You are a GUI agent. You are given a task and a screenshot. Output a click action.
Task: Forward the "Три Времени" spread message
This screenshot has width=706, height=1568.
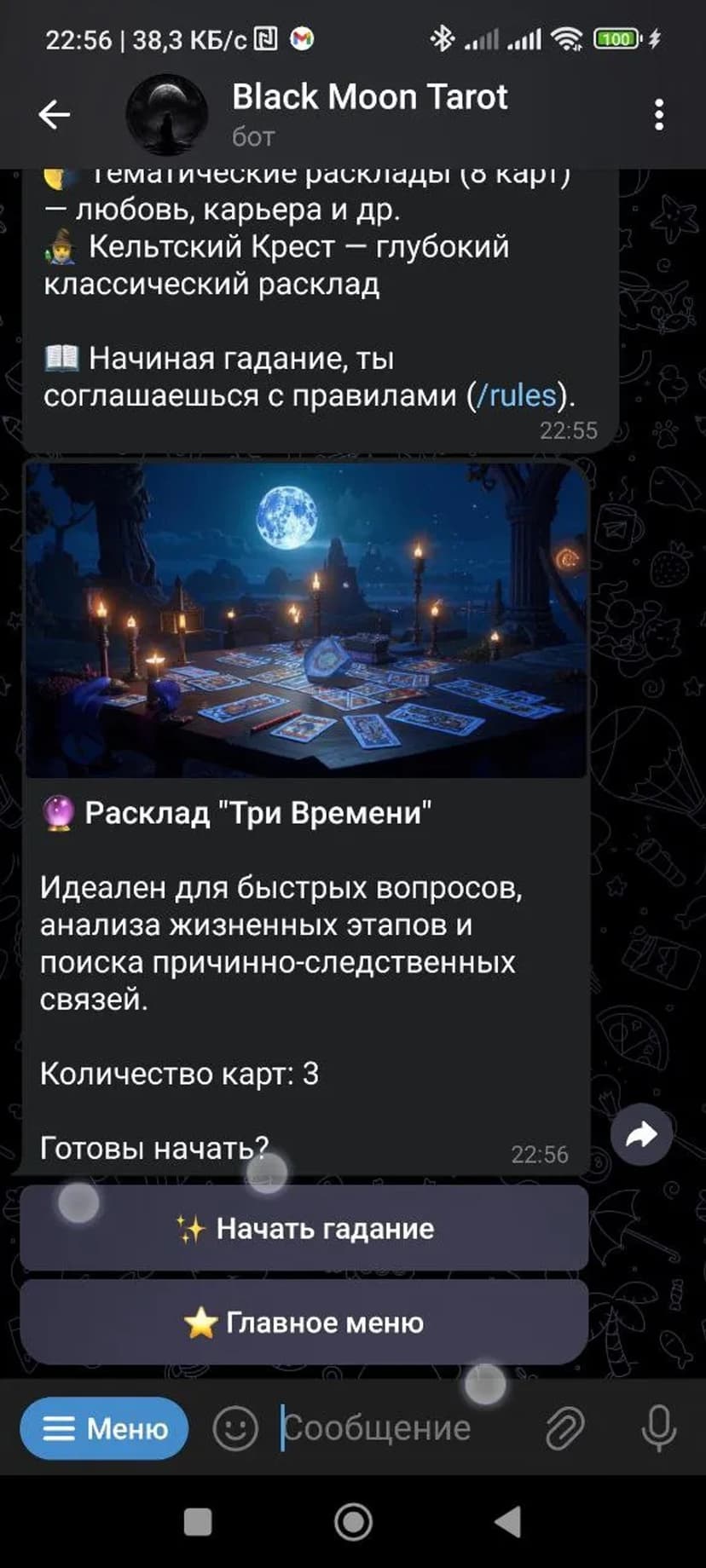(641, 1134)
